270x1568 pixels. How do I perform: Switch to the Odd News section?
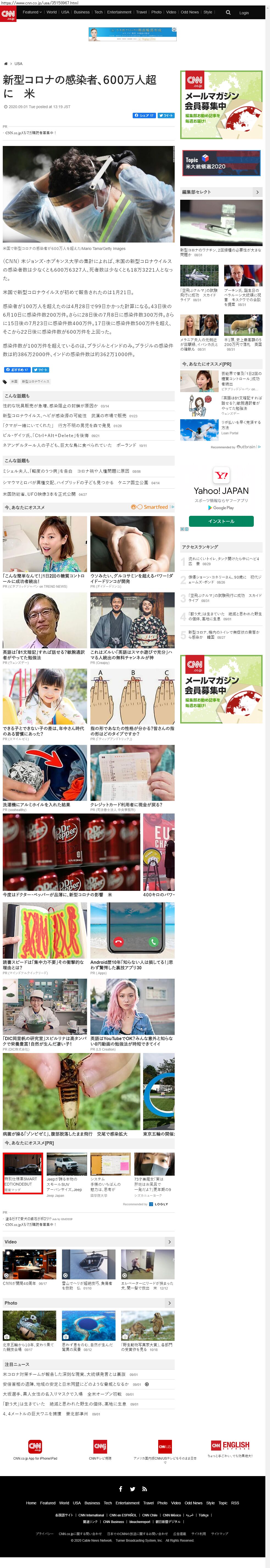(x=190, y=12)
